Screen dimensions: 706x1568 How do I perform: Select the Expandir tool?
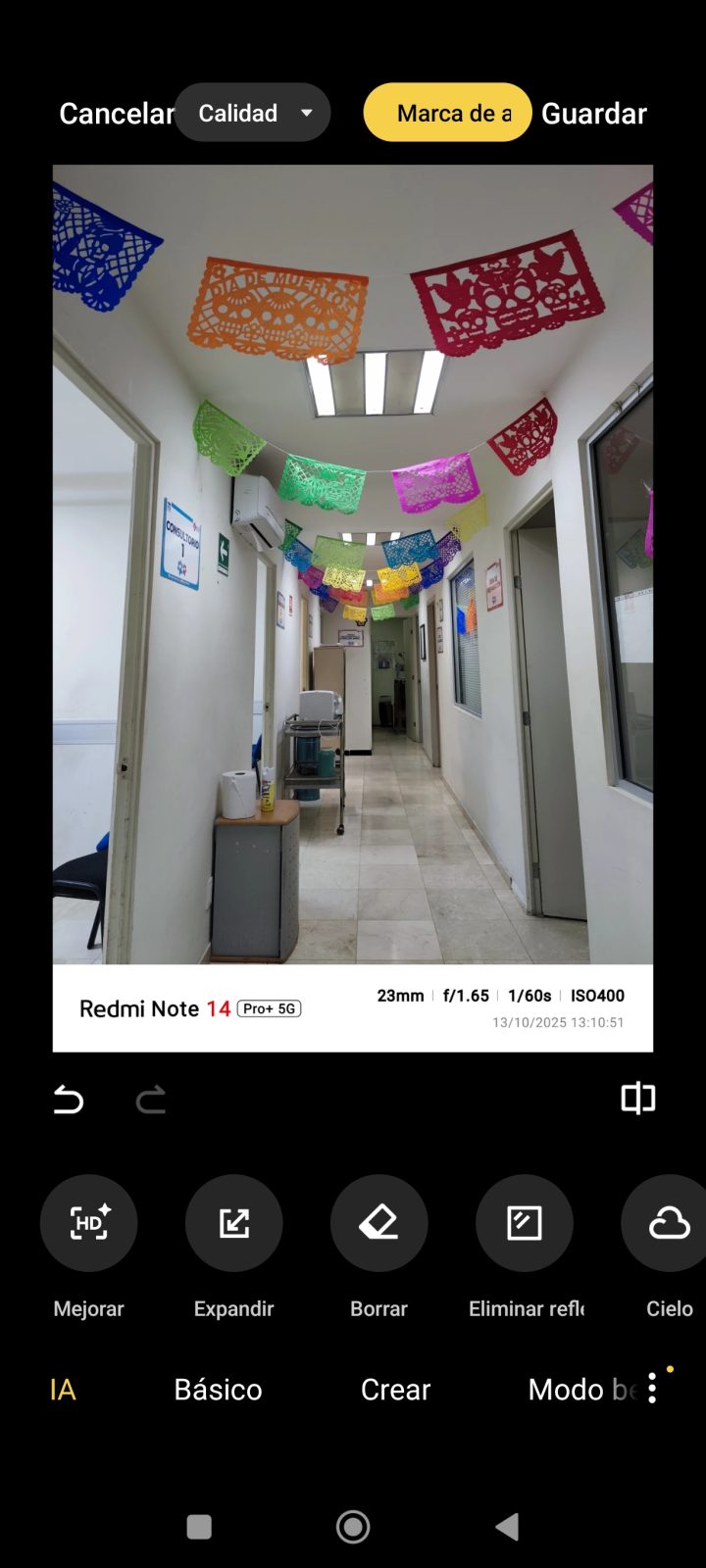point(233,1223)
